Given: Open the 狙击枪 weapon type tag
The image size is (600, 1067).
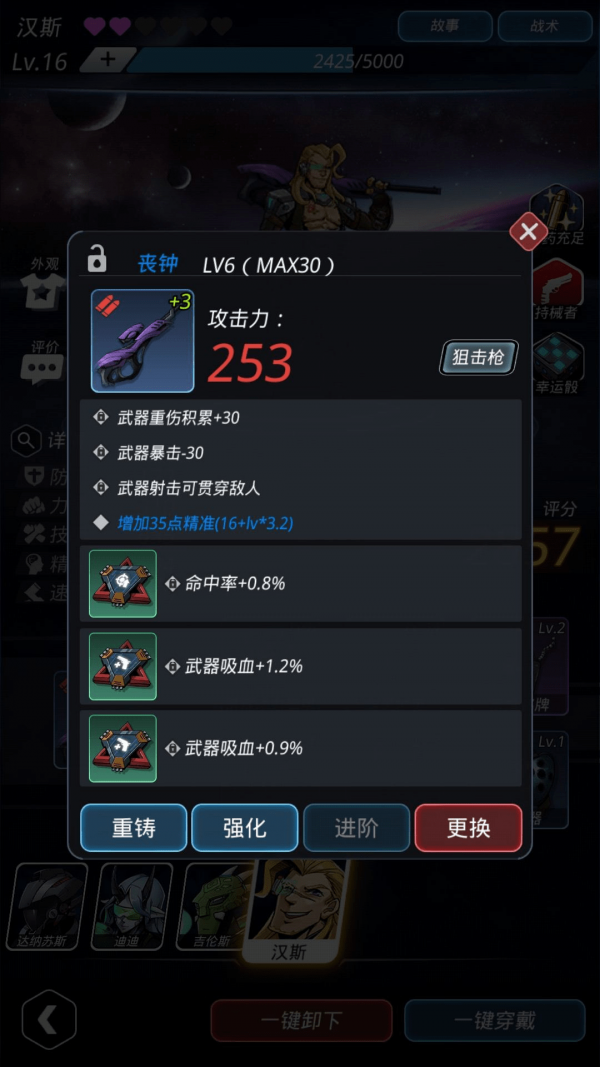Looking at the screenshot, I should [x=479, y=357].
